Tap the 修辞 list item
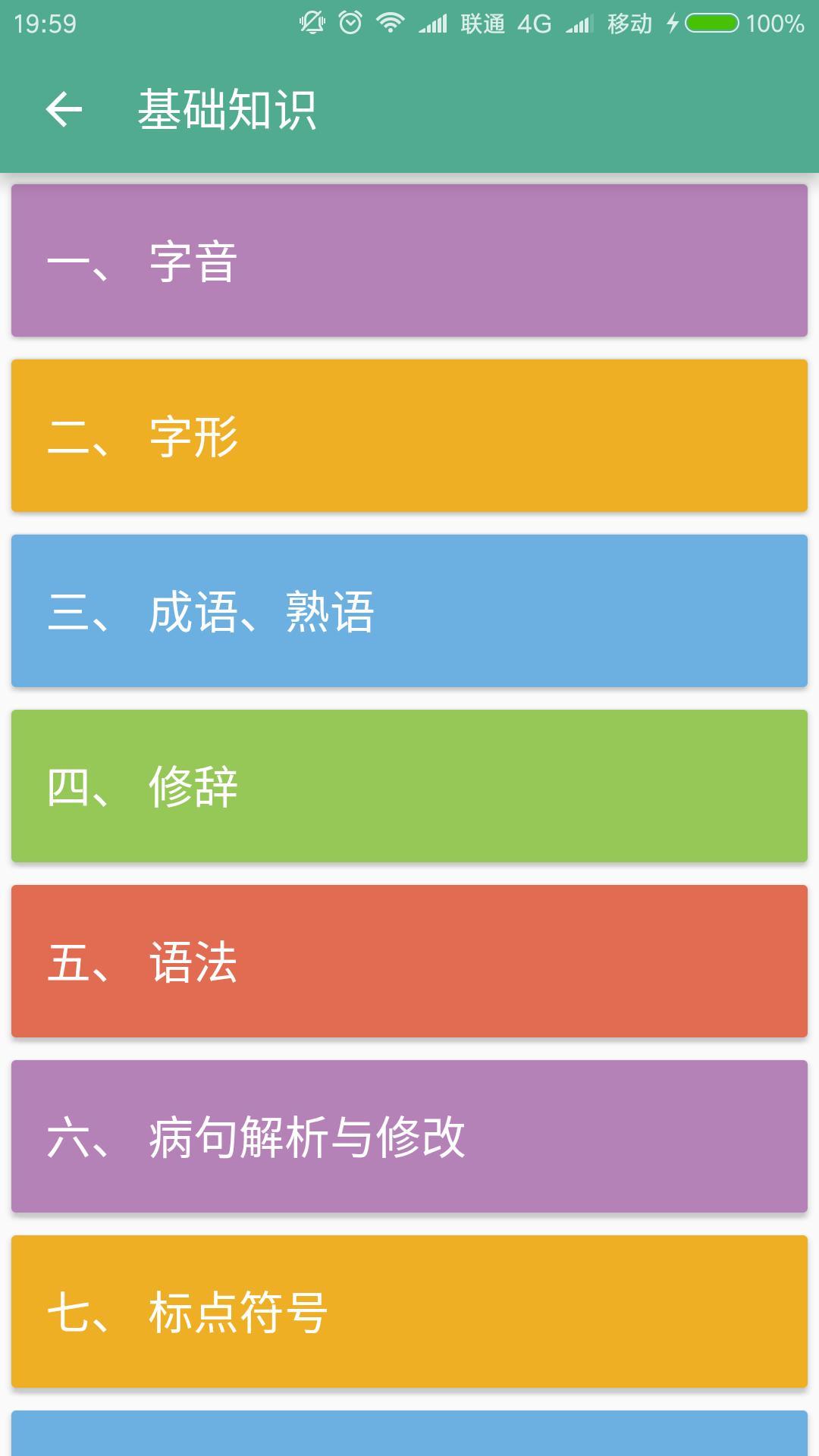Viewport: 819px width, 1456px height. click(409, 789)
